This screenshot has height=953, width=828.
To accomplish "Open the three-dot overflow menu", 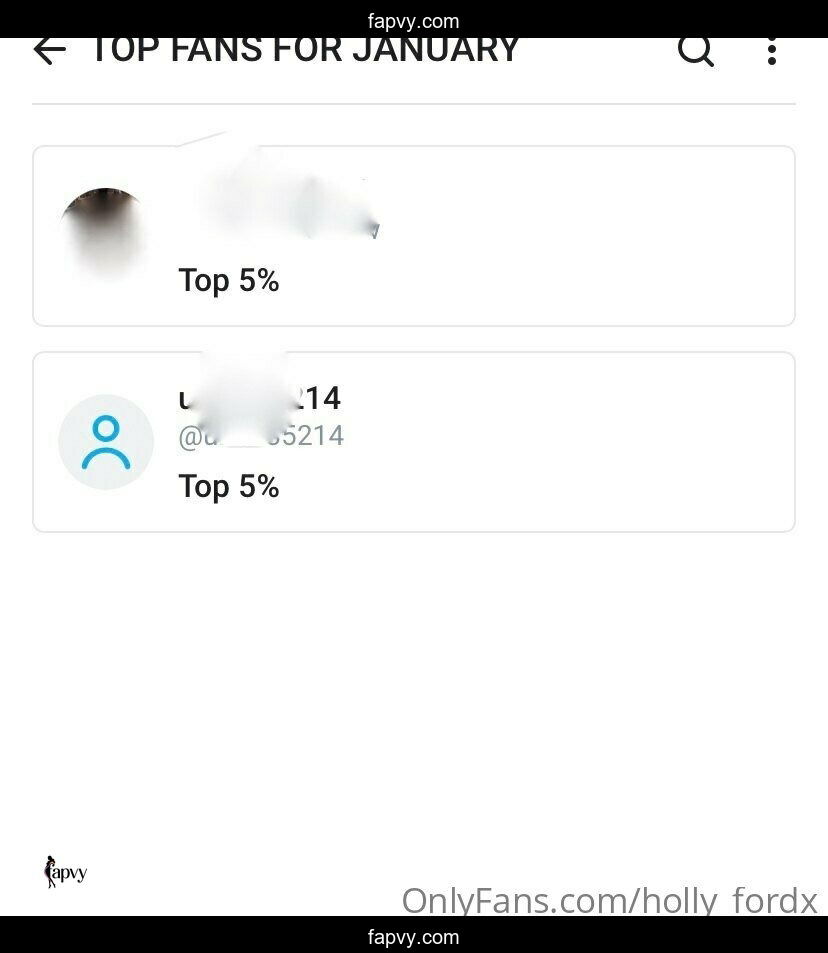I will [771, 51].
